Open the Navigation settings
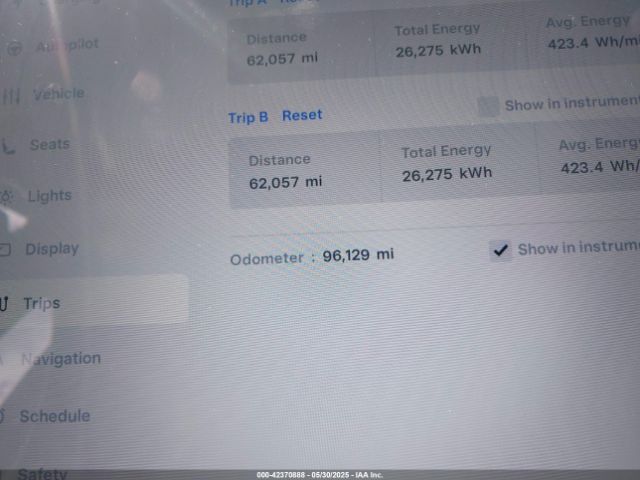640x480 pixels. (x=61, y=358)
